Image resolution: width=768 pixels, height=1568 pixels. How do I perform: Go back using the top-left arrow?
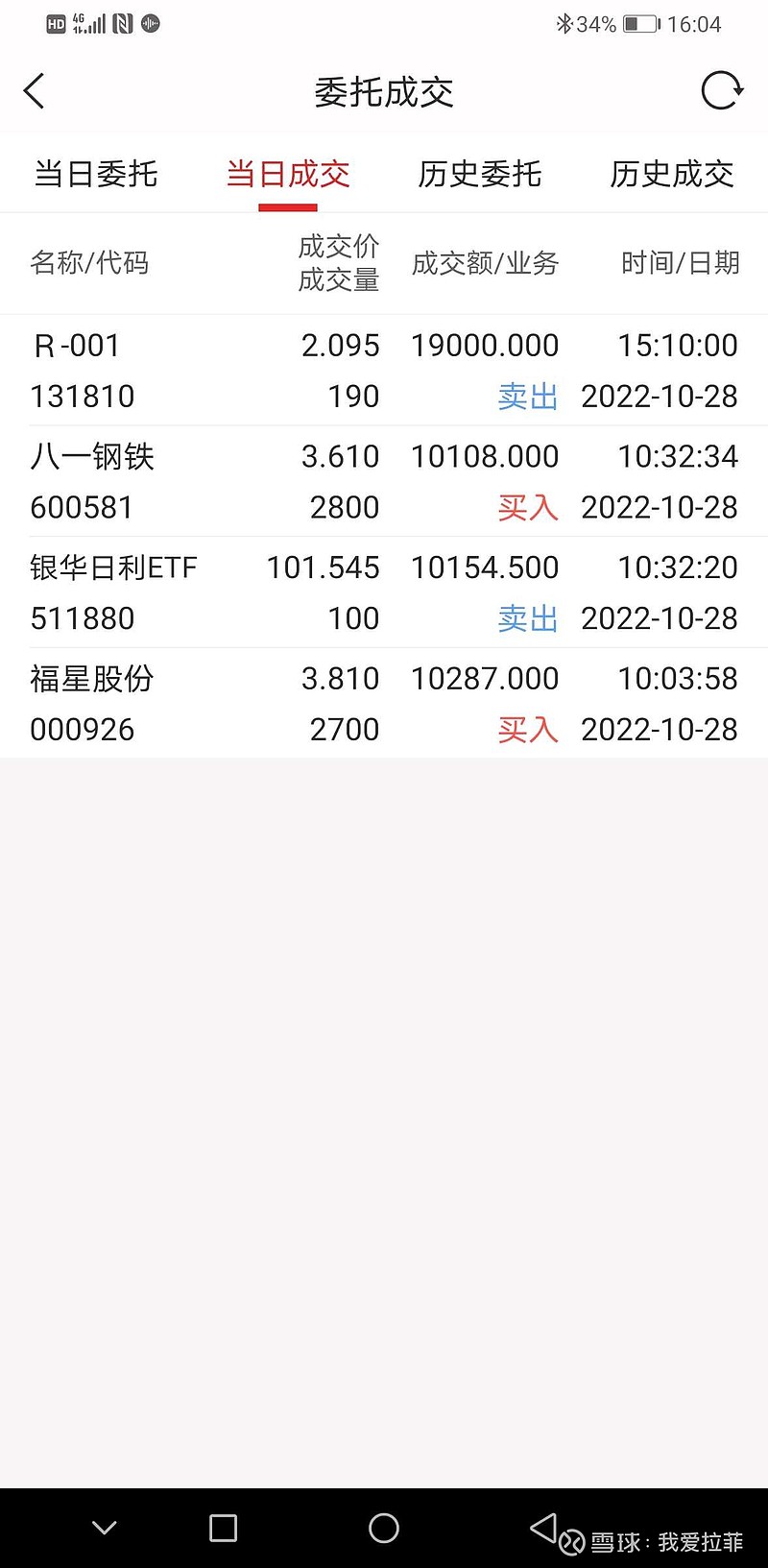[x=34, y=91]
